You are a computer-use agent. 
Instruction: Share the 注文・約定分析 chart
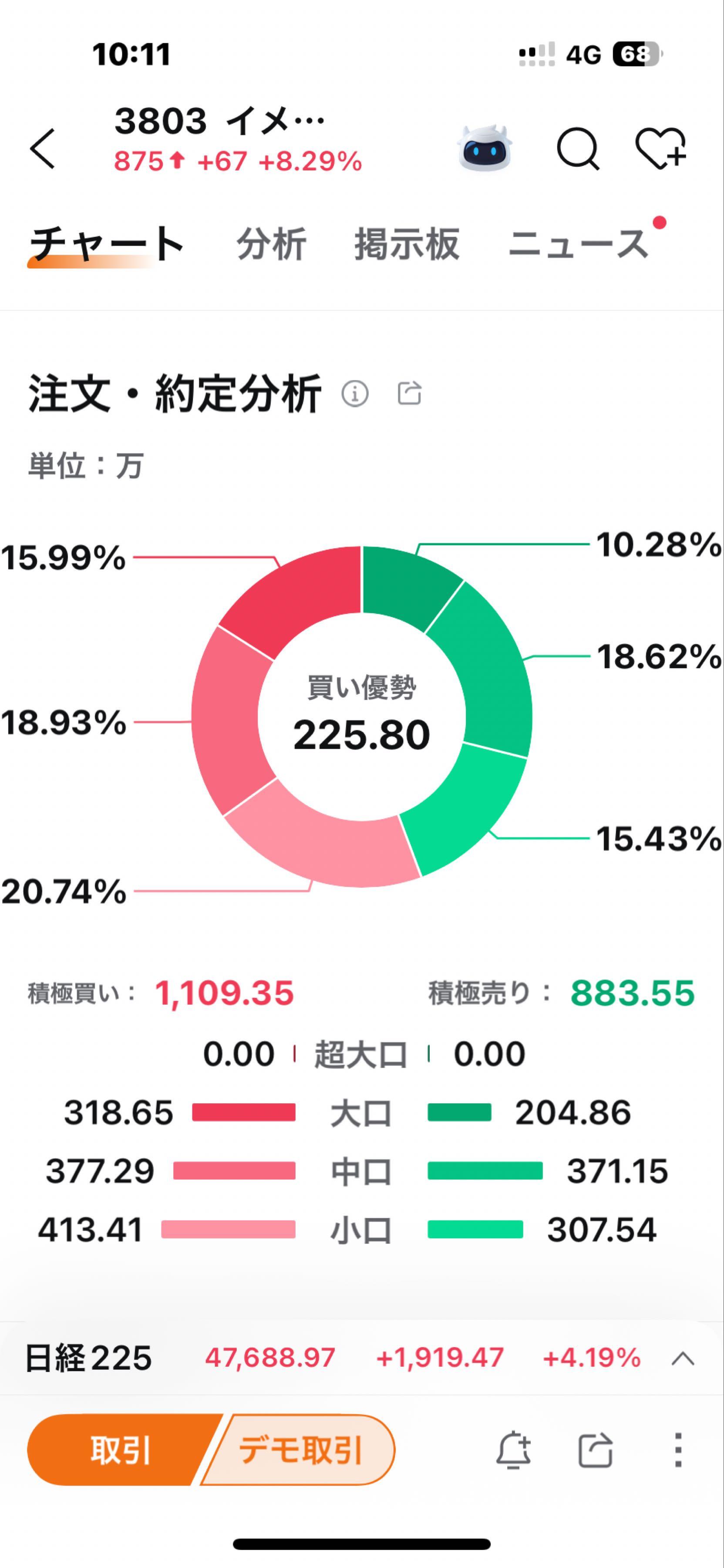[x=410, y=393]
